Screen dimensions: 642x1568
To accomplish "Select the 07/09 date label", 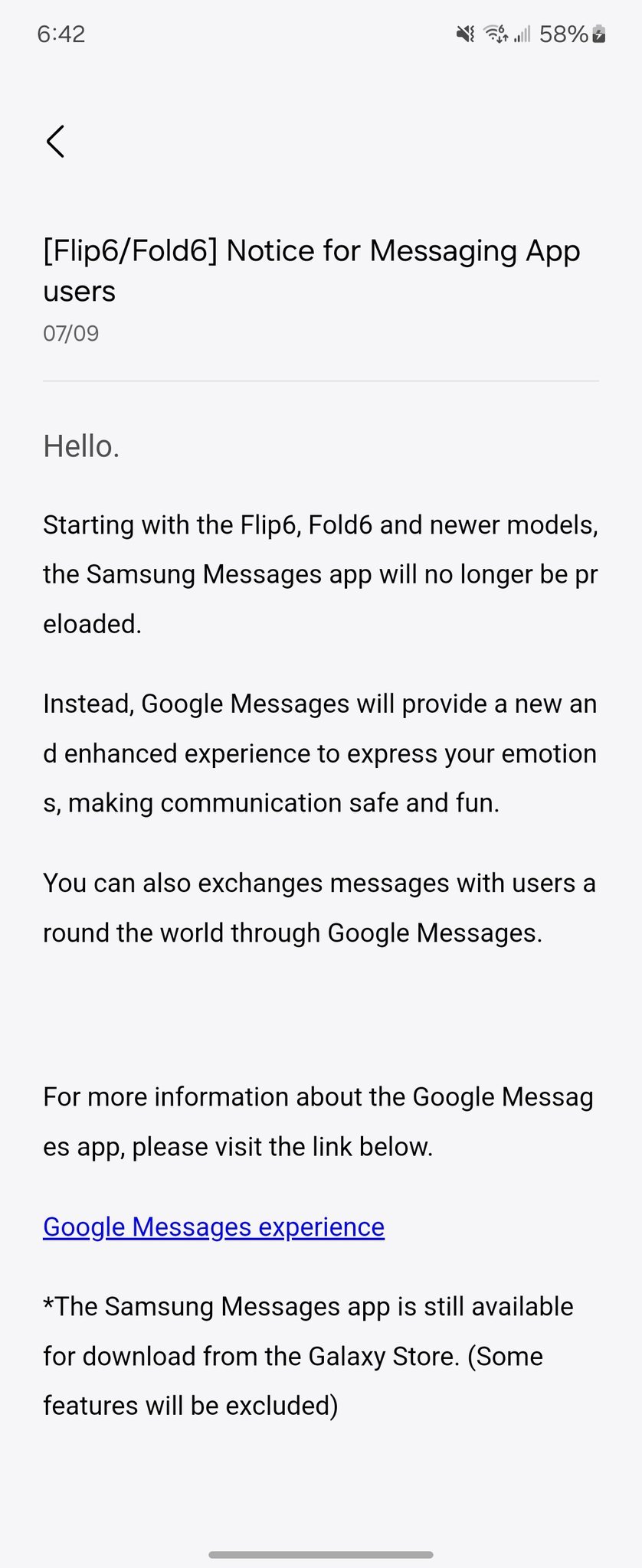I will click(70, 333).
